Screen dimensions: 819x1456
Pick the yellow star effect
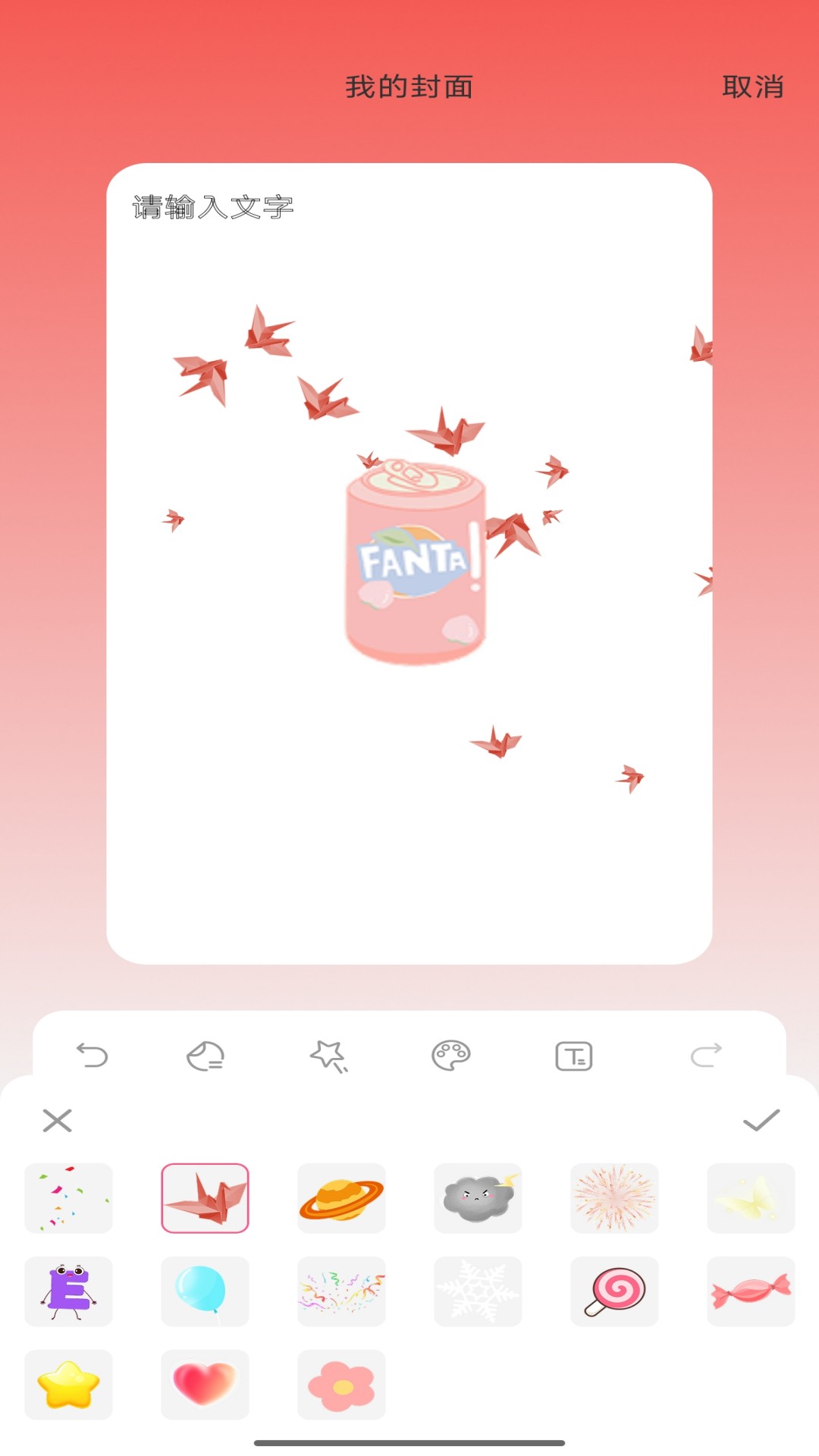[68, 1385]
